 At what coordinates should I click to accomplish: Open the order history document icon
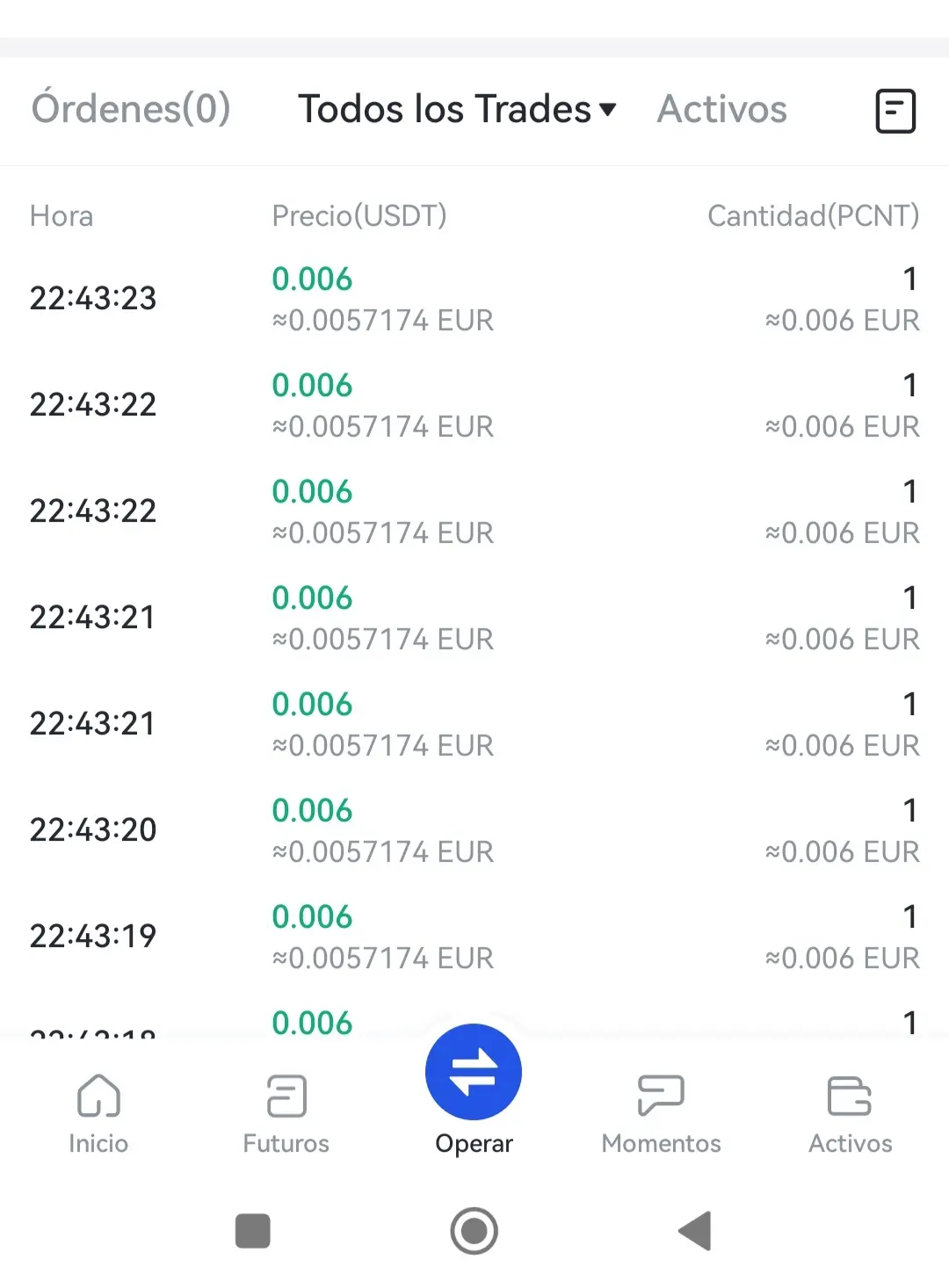pyautogui.click(x=895, y=111)
